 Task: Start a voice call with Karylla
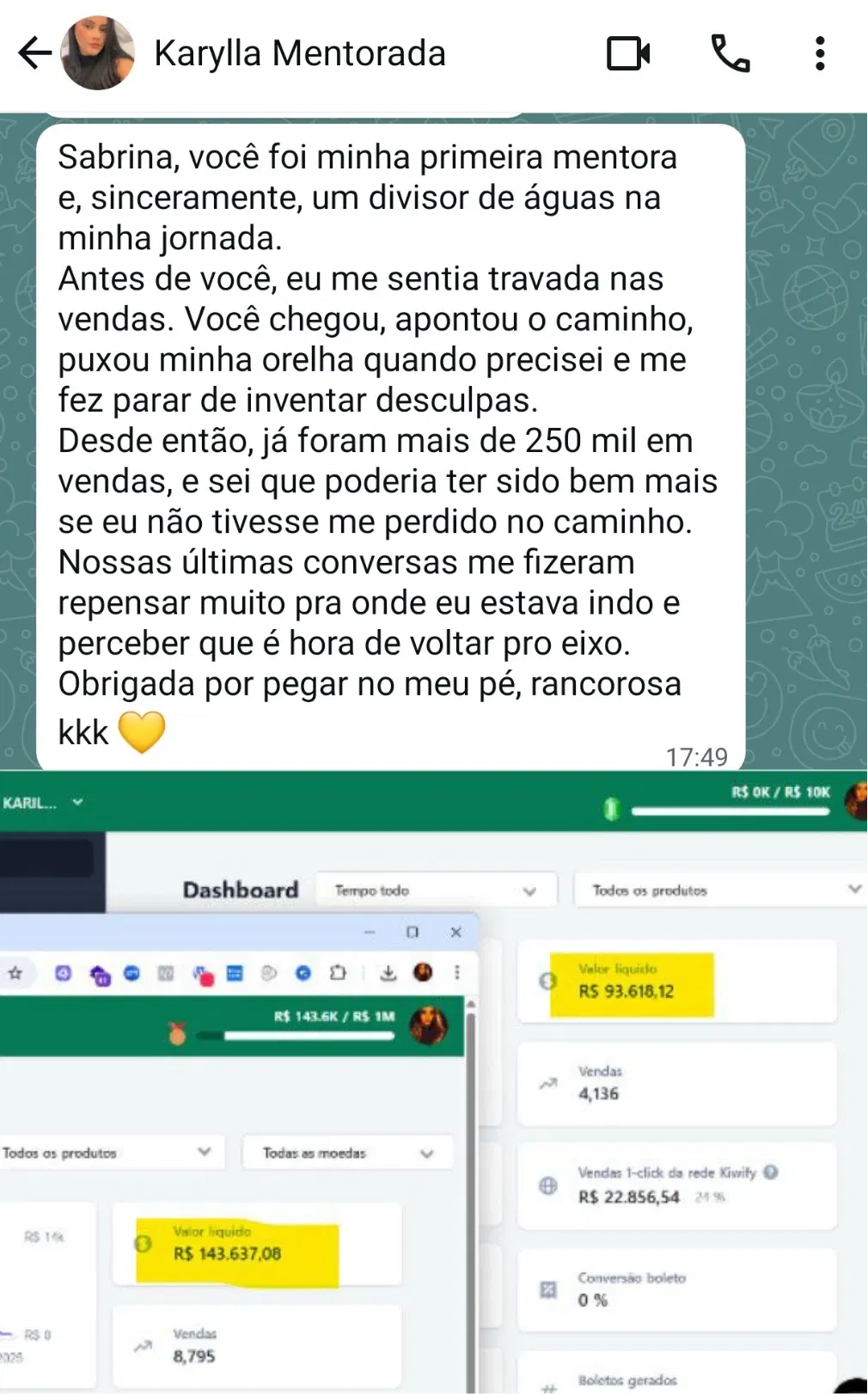pyautogui.click(x=730, y=53)
